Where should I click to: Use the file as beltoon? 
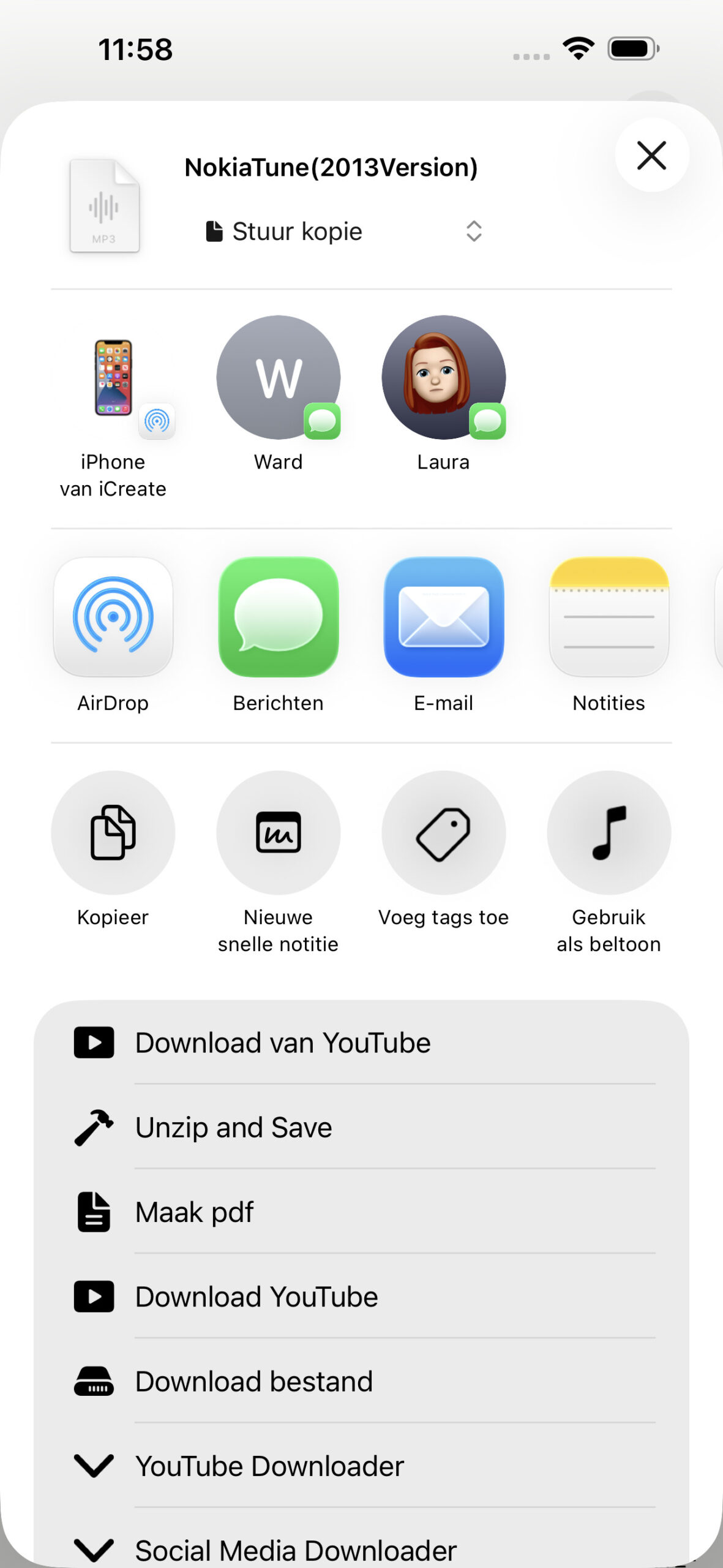(x=609, y=833)
